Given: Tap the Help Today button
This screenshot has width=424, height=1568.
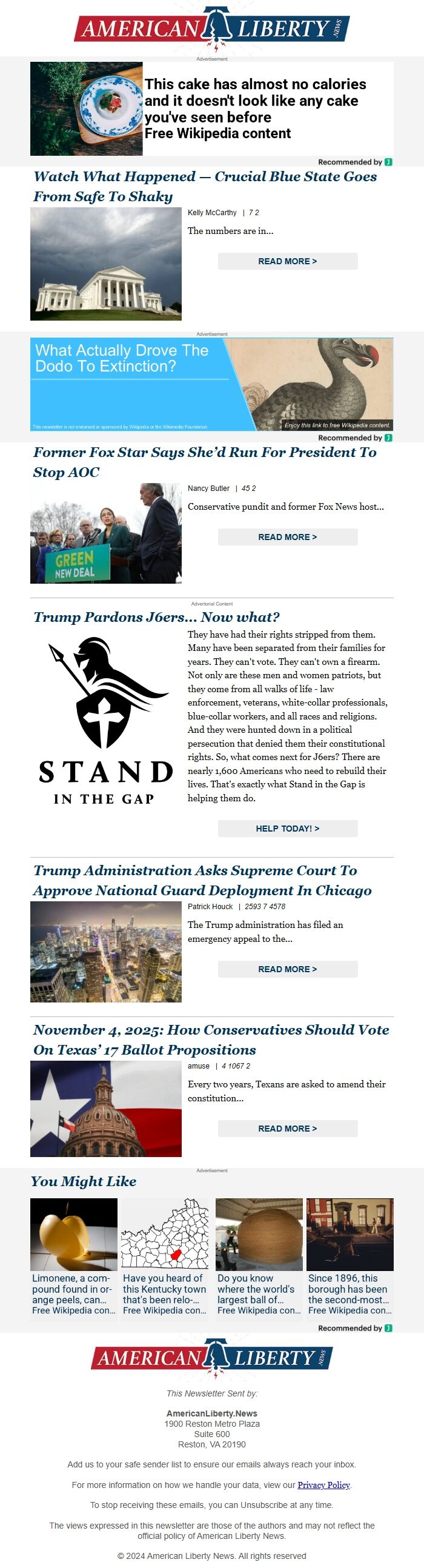Looking at the screenshot, I should (287, 829).
